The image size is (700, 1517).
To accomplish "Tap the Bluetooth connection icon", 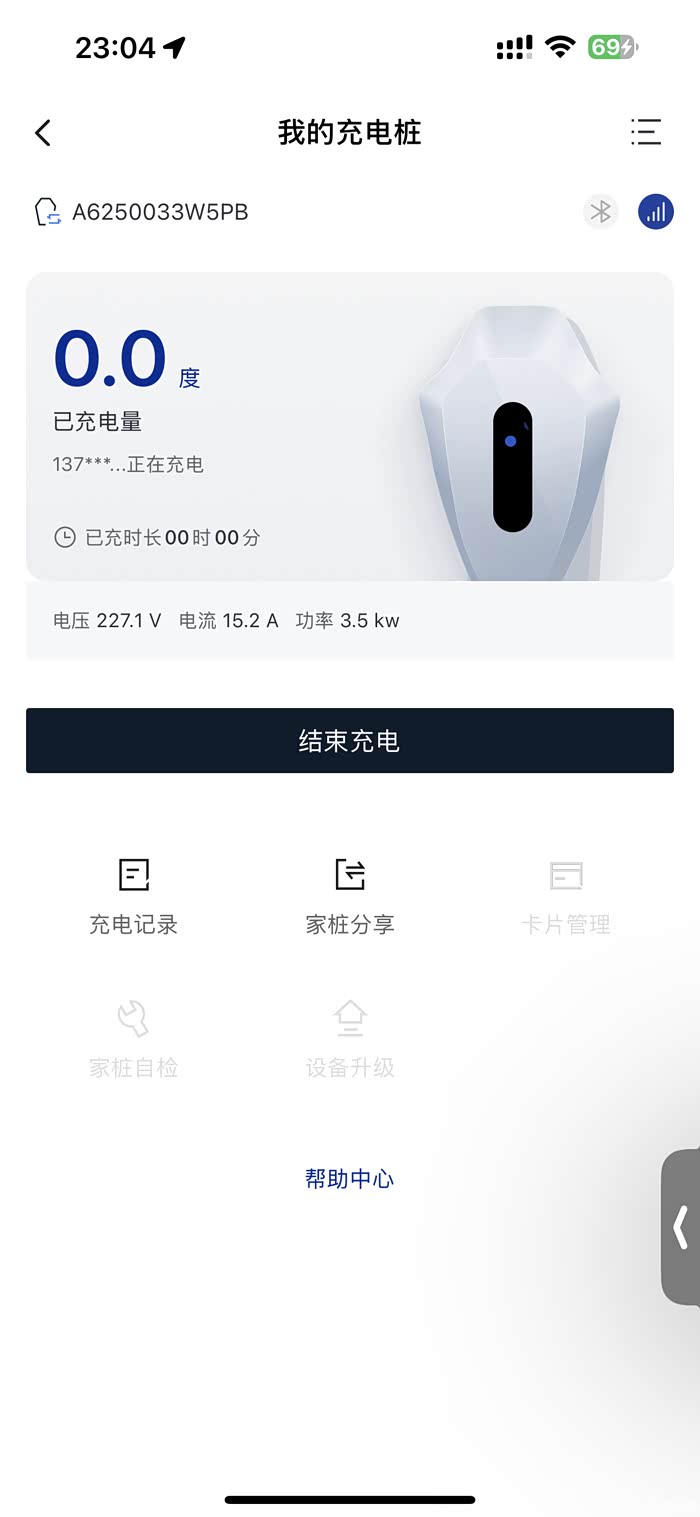I will (x=601, y=212).
